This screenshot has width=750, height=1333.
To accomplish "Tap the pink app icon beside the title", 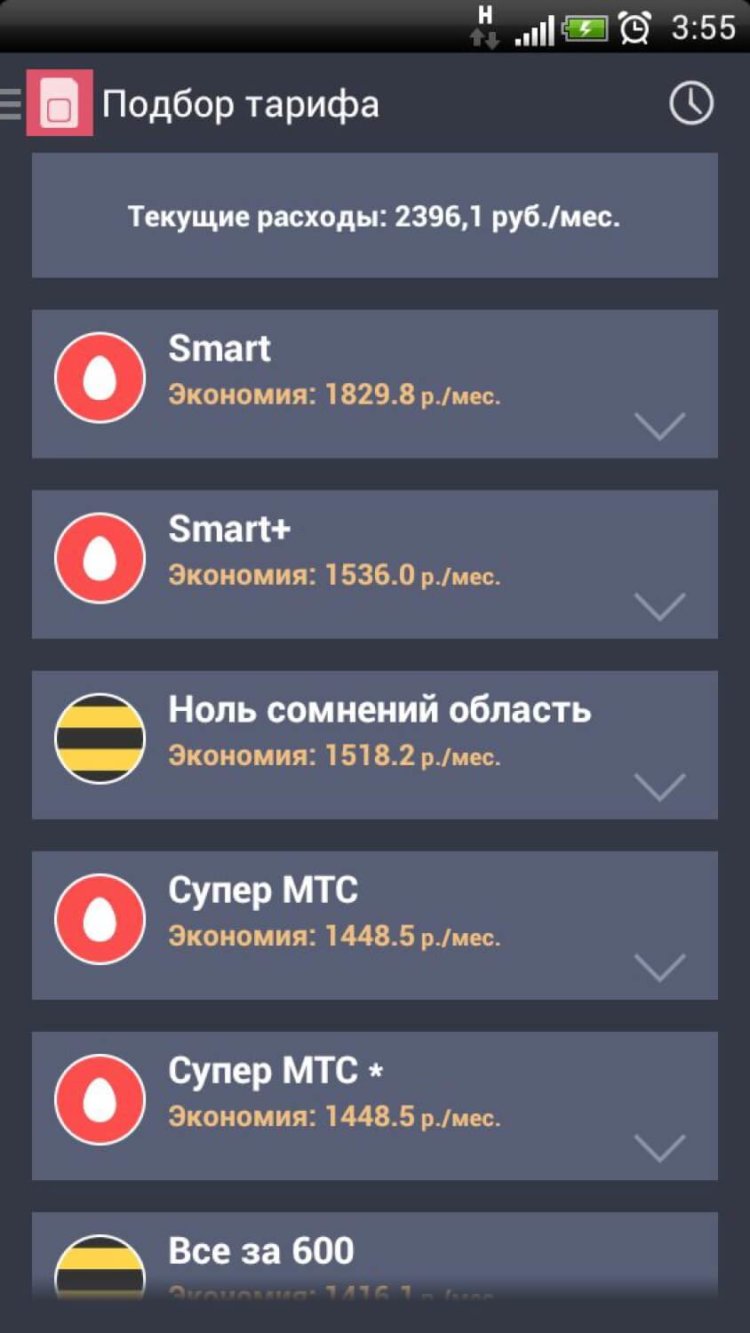I will pos(62,103).
